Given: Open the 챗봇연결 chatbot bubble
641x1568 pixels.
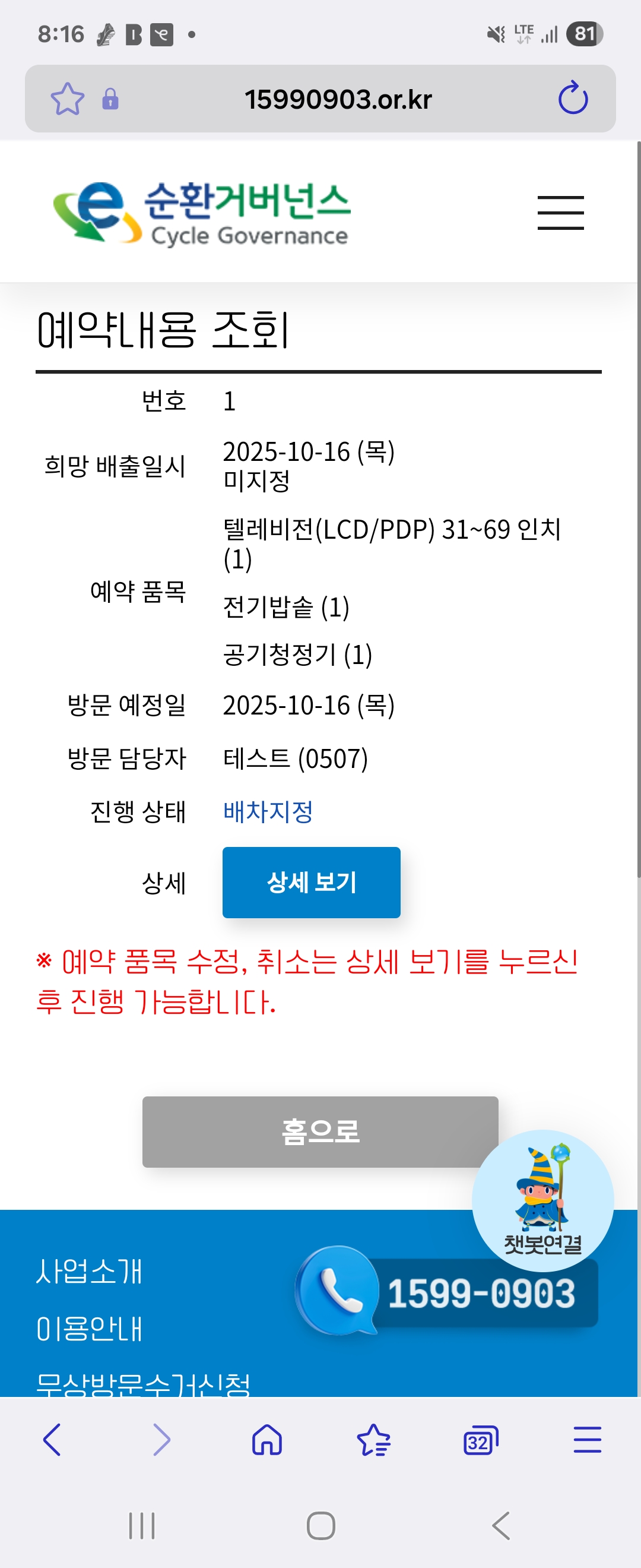Looking at the screenshot, I should (x=542, y=1199).
